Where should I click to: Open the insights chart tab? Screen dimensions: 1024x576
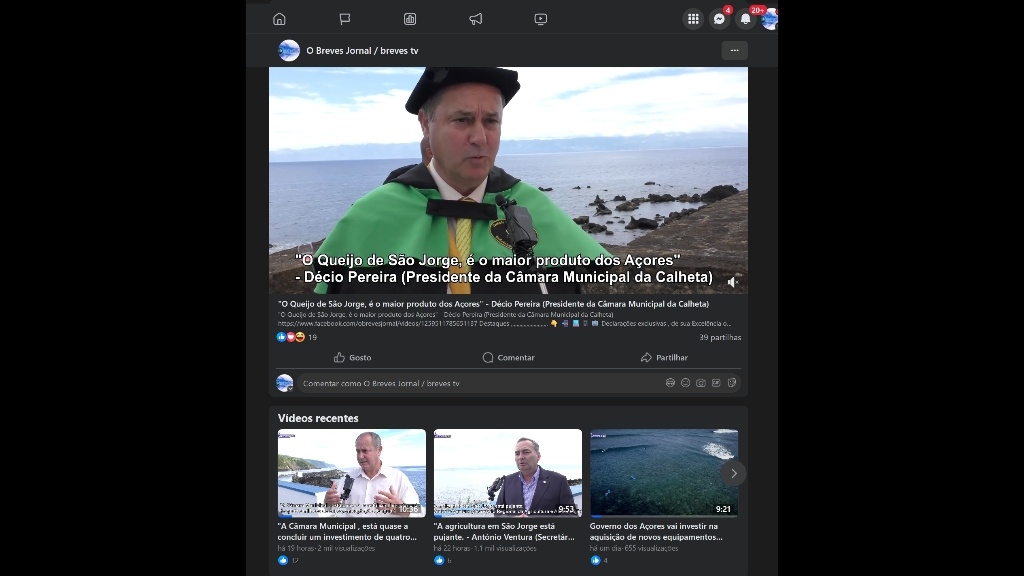[410, 19]
